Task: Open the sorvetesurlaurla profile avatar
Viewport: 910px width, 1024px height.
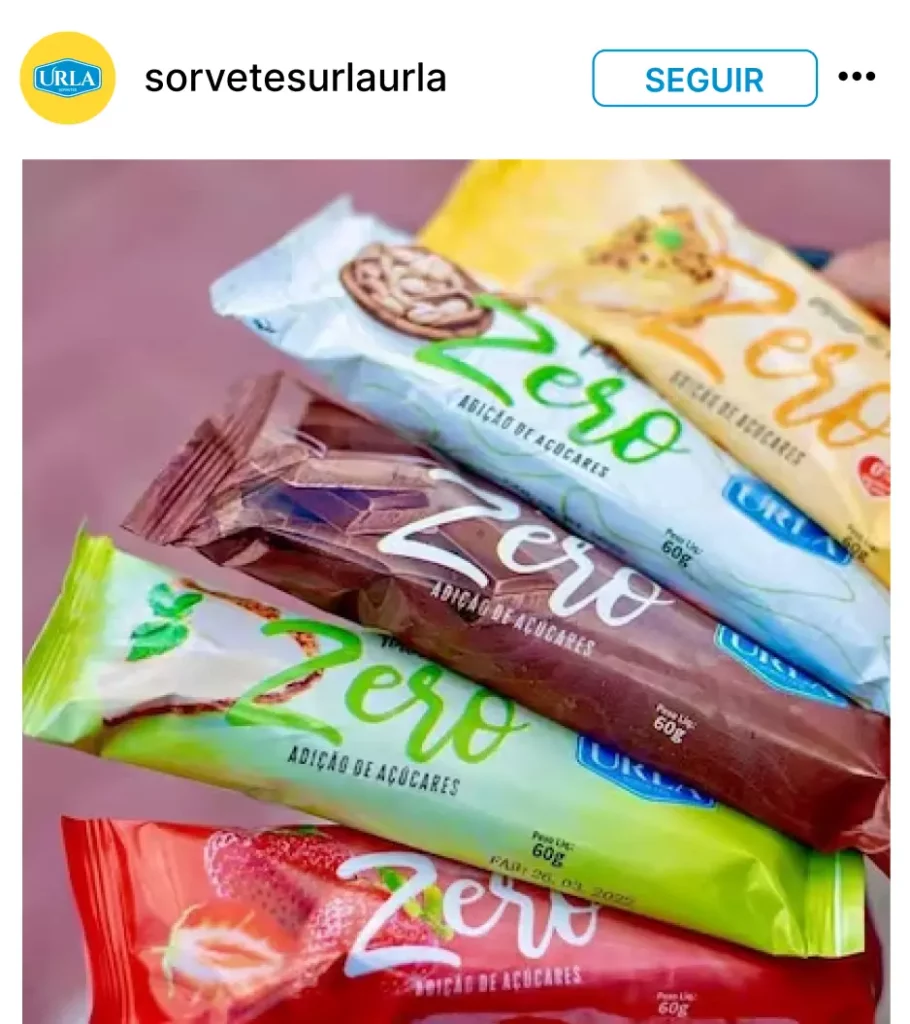Action: click(x=67, y=78)
